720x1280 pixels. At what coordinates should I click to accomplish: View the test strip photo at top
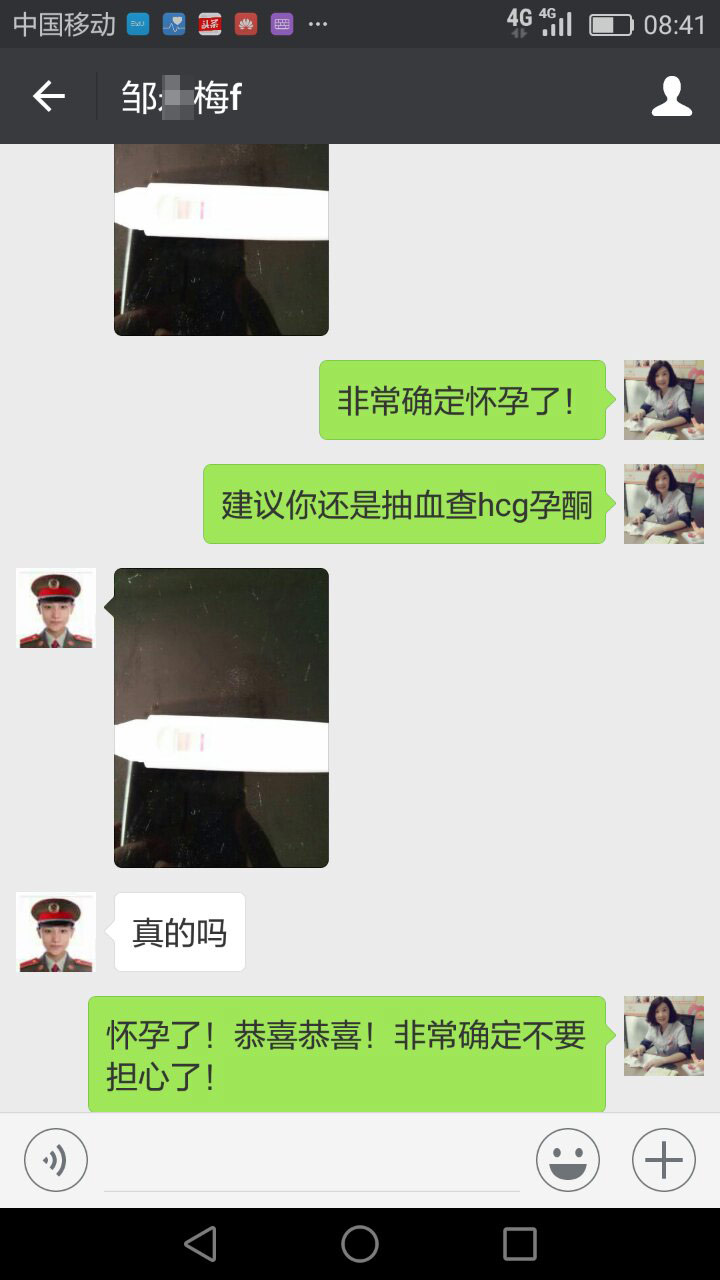pos(221,238)
